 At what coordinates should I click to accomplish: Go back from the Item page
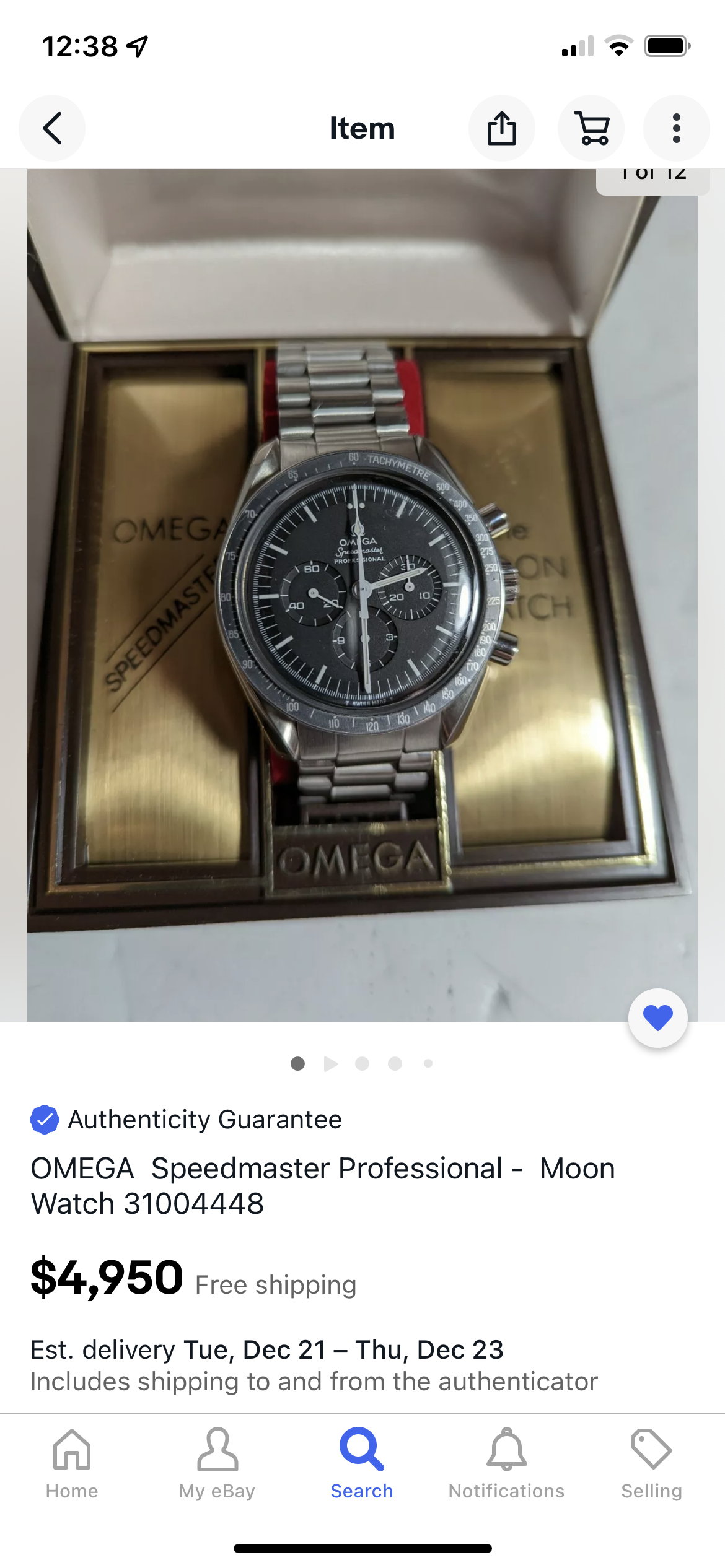(52, 128)
